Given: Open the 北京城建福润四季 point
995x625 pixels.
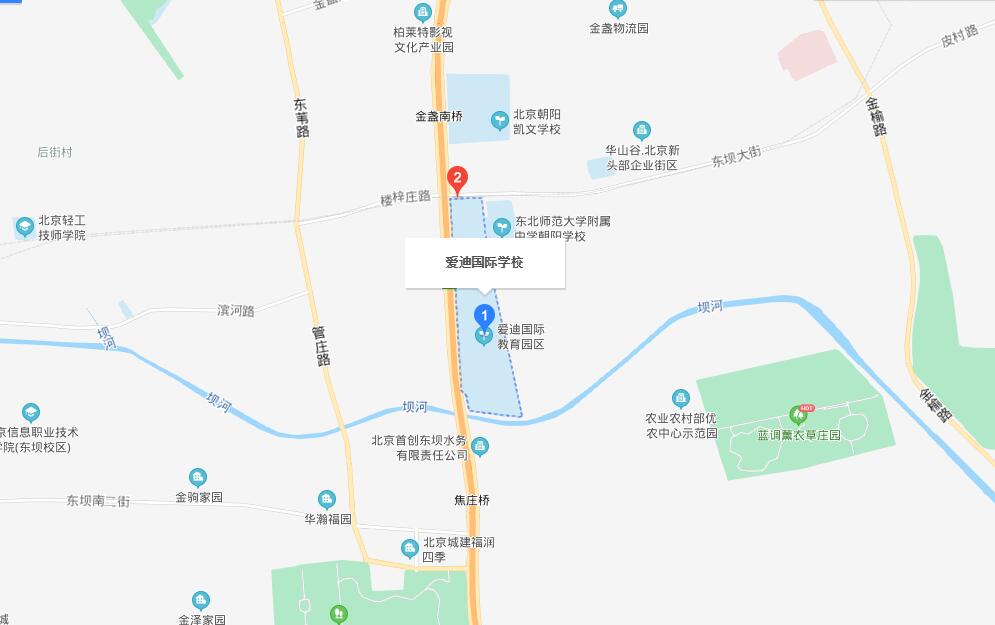Looking at the screenshot, I should [409, 548].
